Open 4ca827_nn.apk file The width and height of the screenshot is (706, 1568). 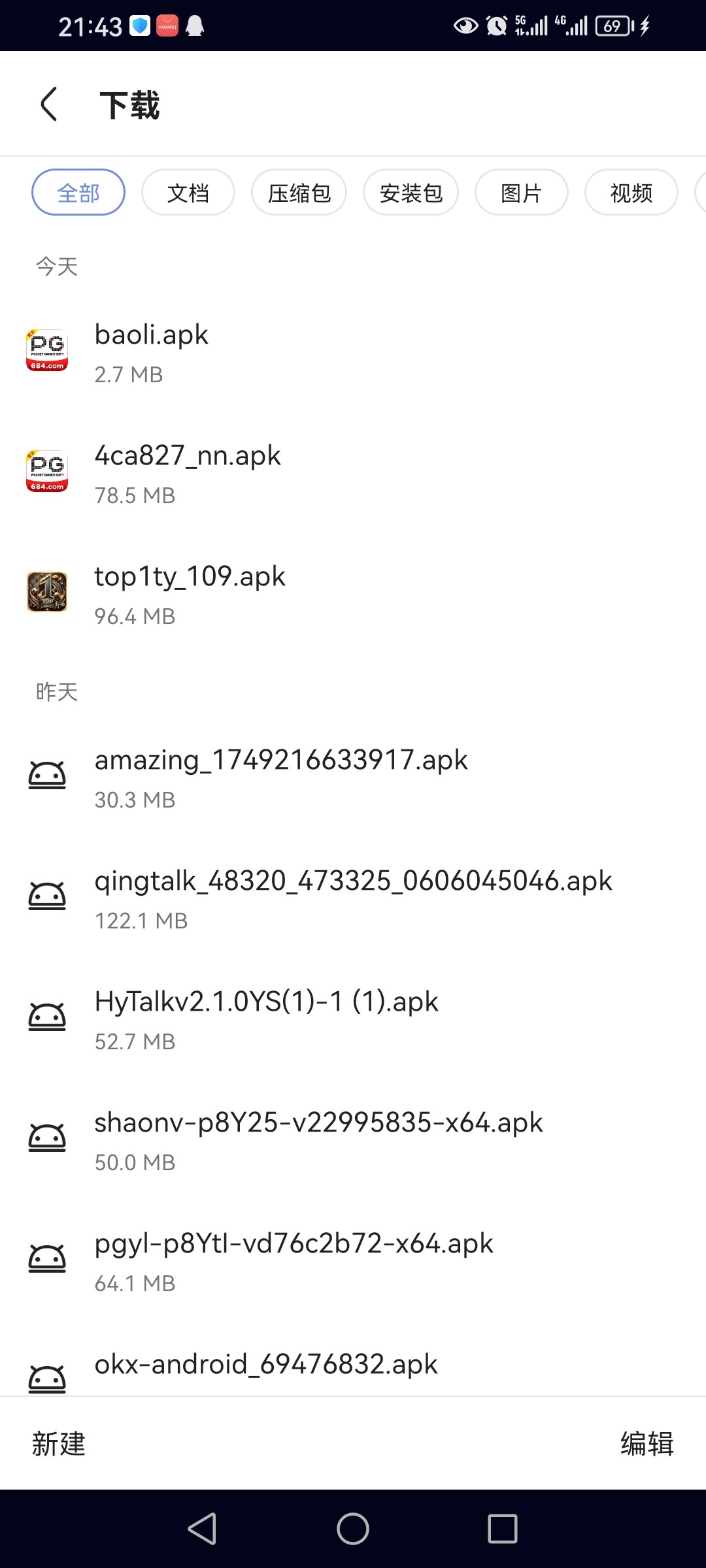pos(353,473)
